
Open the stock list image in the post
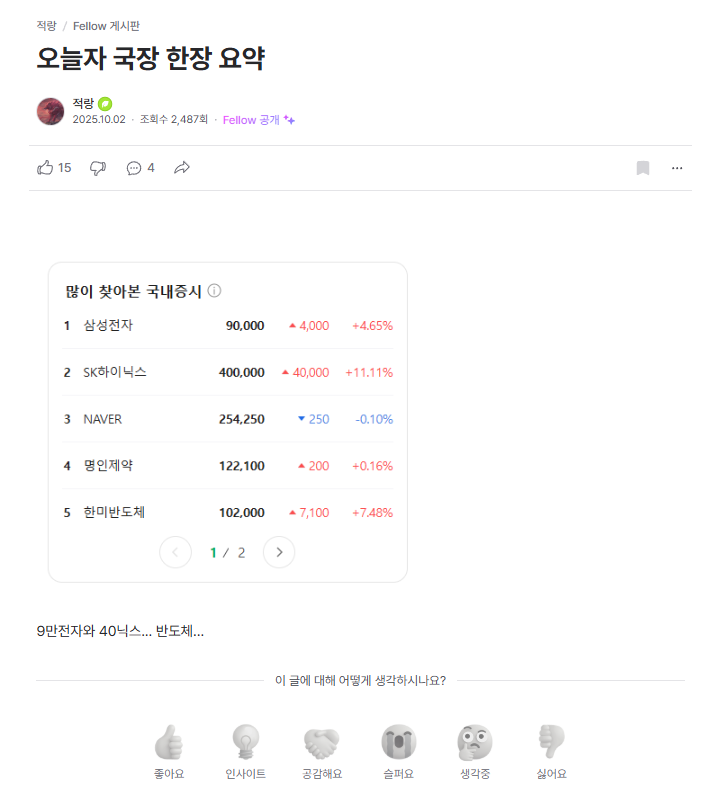click(228, 421)
